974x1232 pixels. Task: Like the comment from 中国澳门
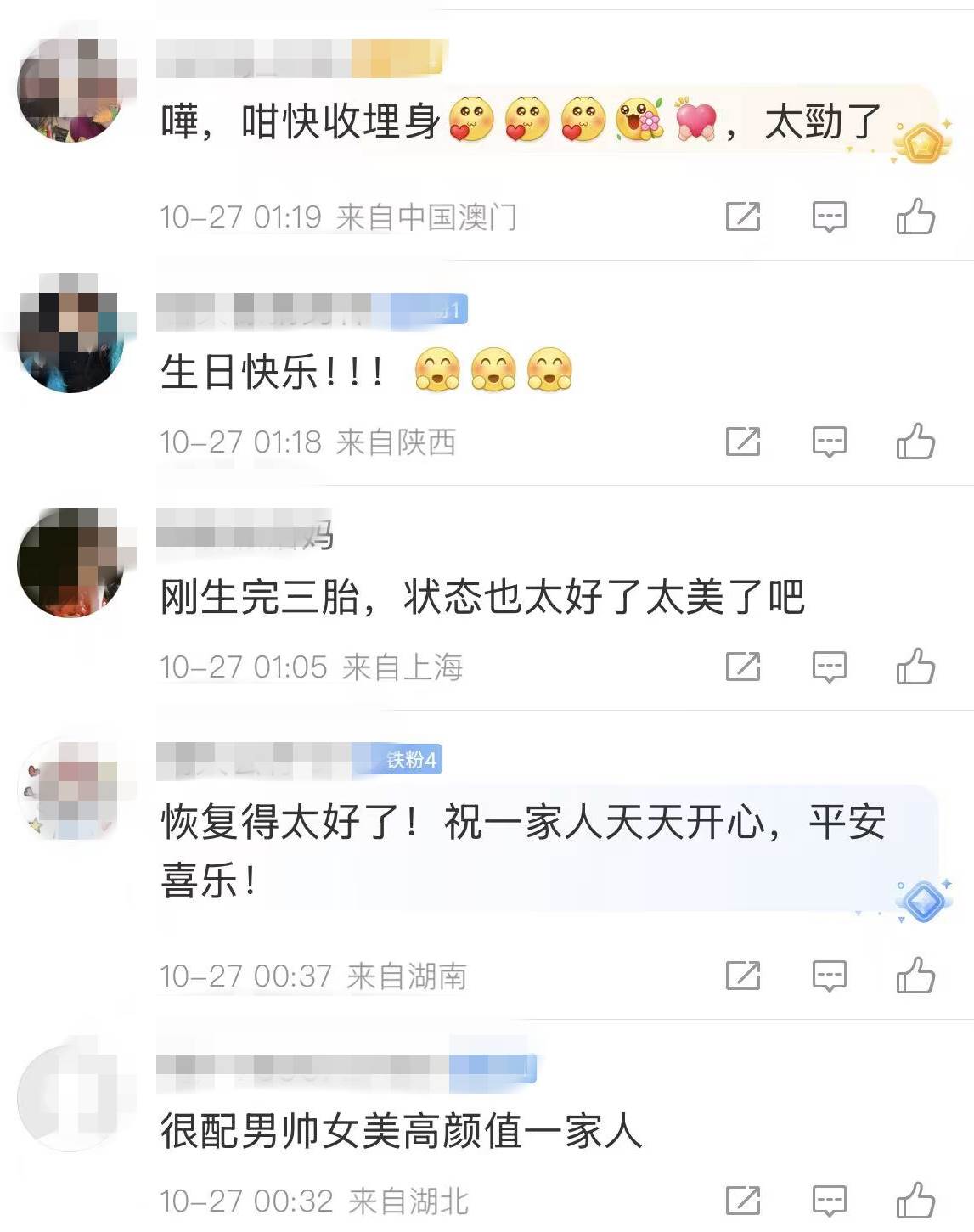915,217
